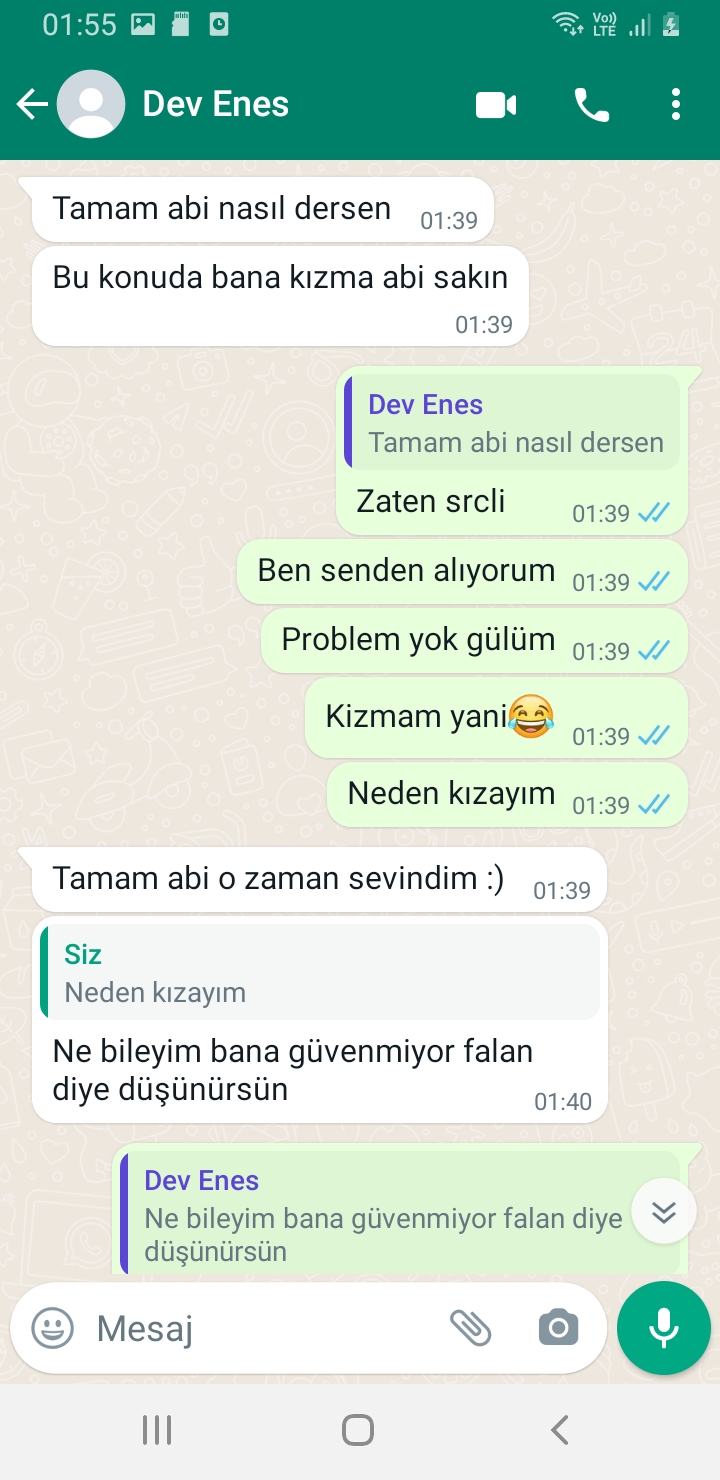Start a video call with Dev Enes

496,104
